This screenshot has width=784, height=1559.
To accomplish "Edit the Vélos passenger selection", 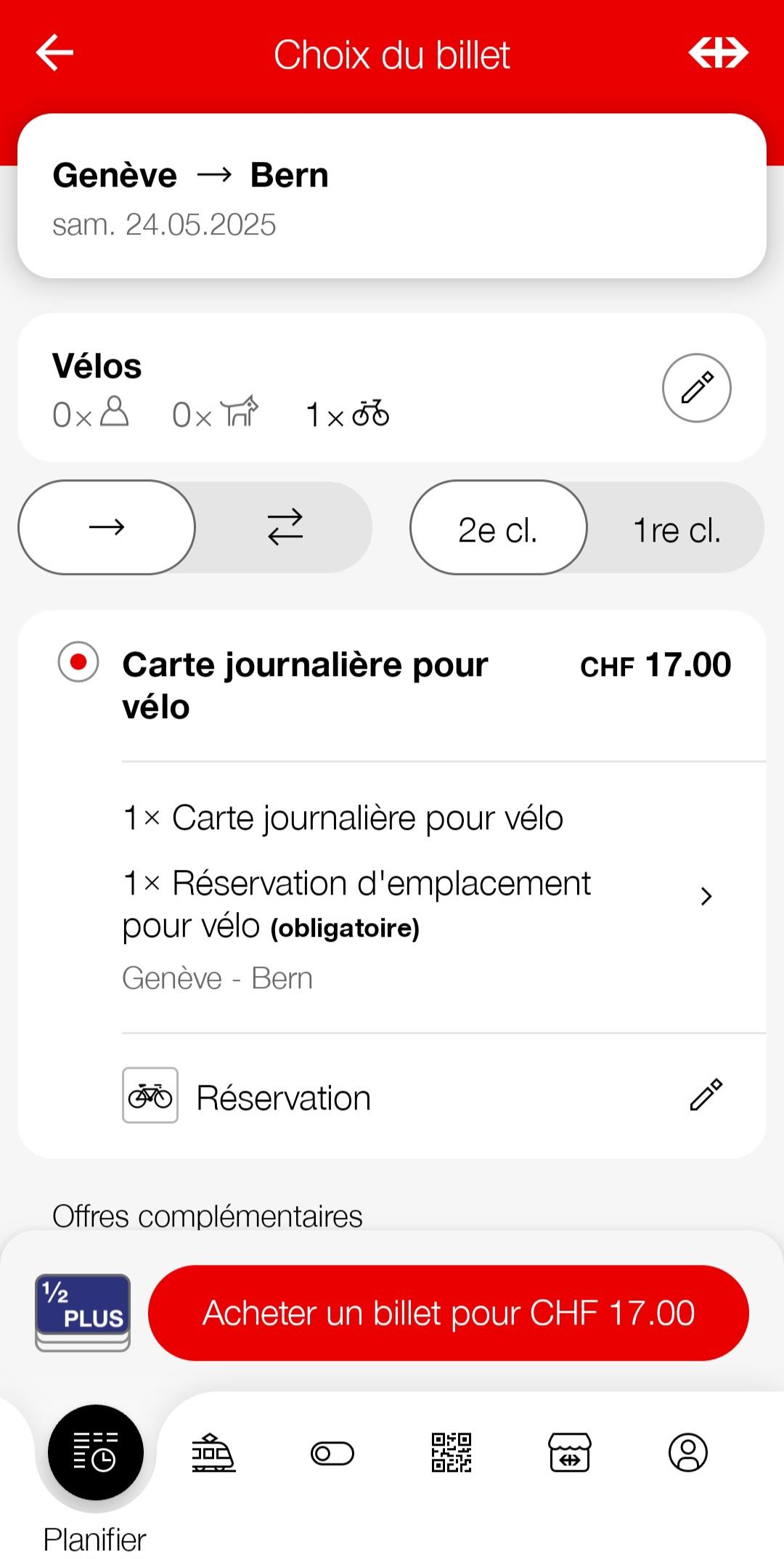I will tap(696, 388).
